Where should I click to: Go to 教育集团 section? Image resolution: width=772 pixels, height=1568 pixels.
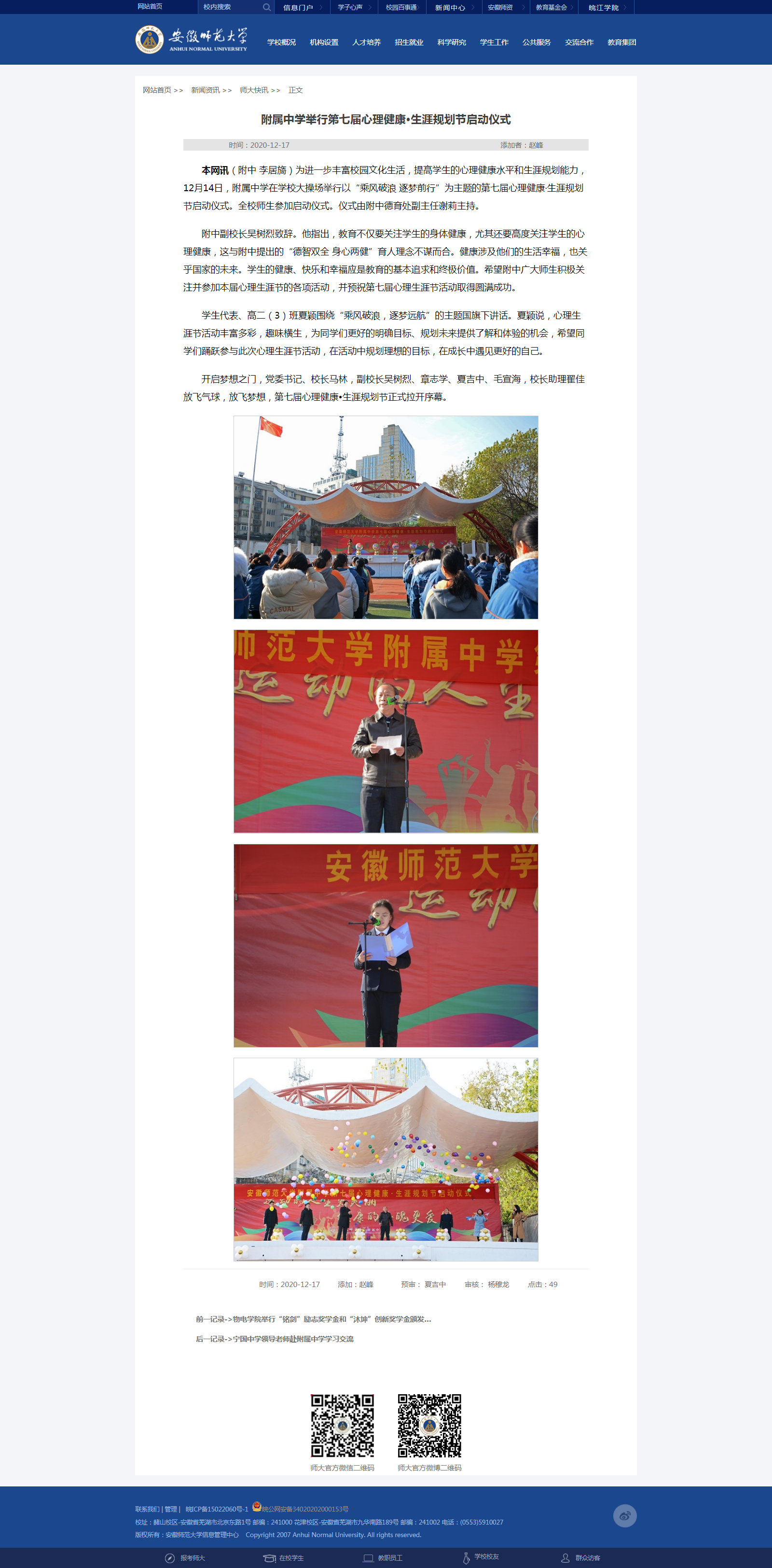pyautogui.click(x=622, y=42)
